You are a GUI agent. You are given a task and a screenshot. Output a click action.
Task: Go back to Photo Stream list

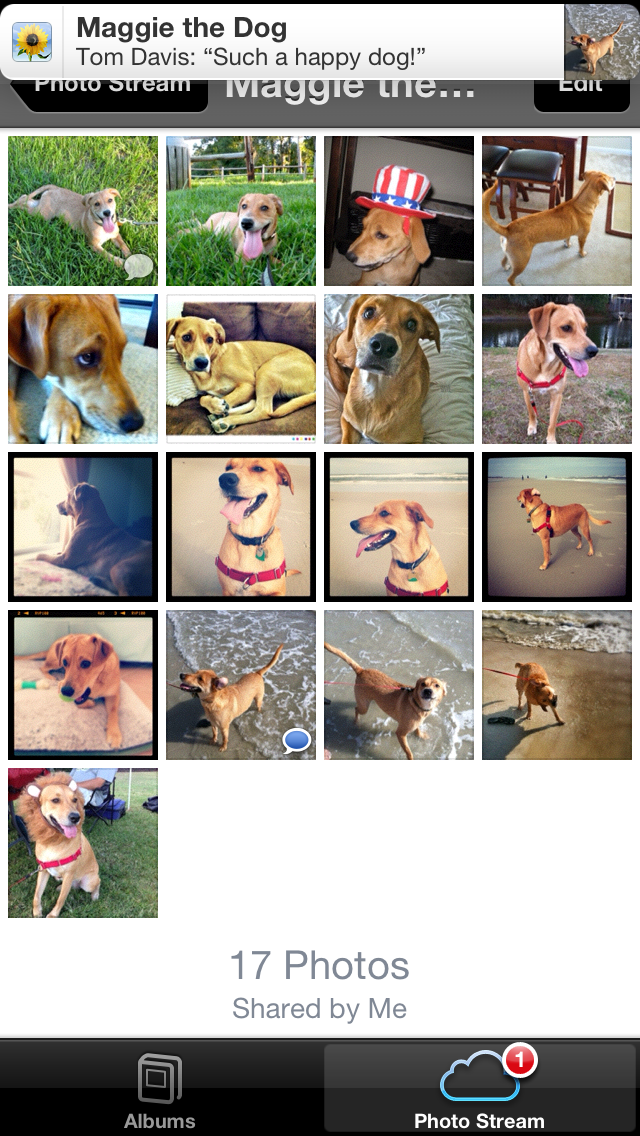tap(108, 92)
